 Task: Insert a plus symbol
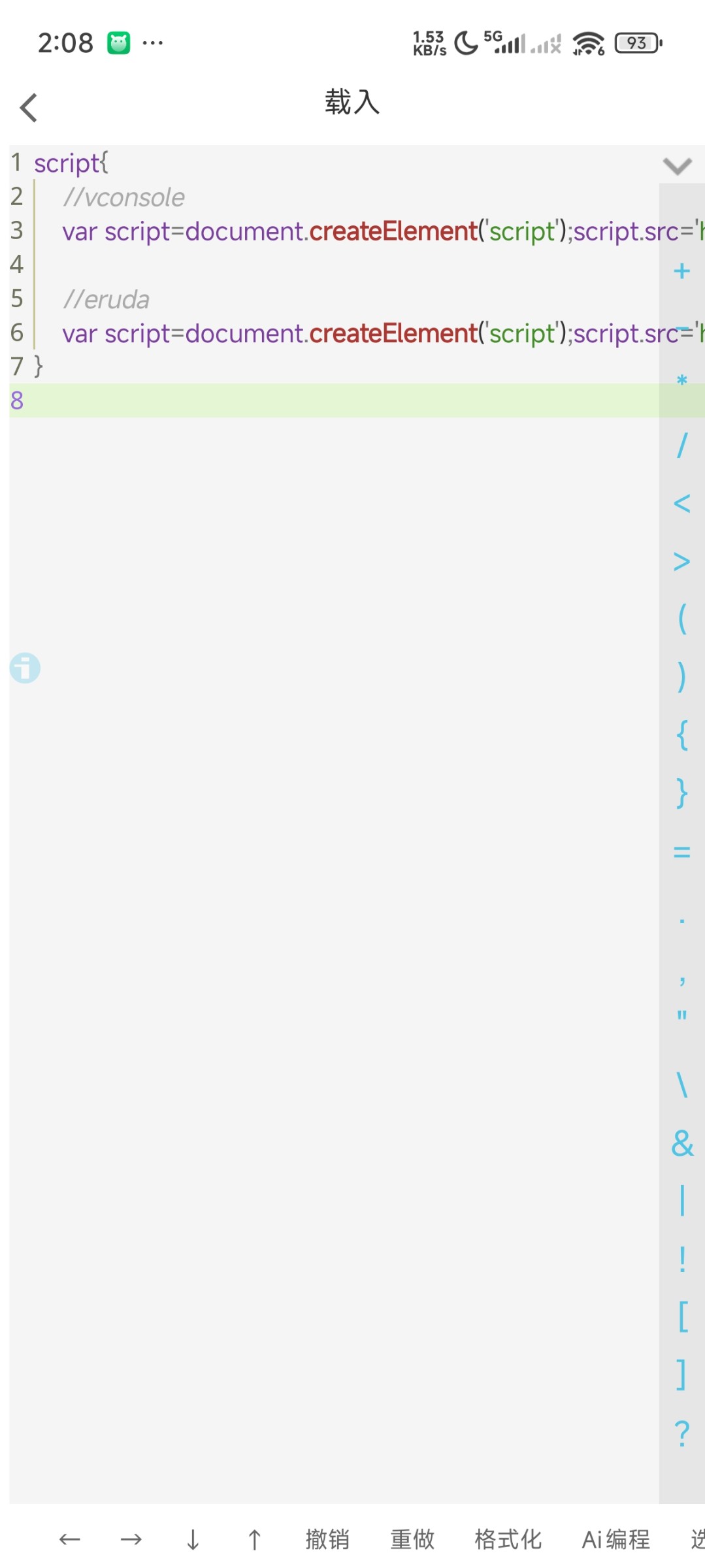681,271
